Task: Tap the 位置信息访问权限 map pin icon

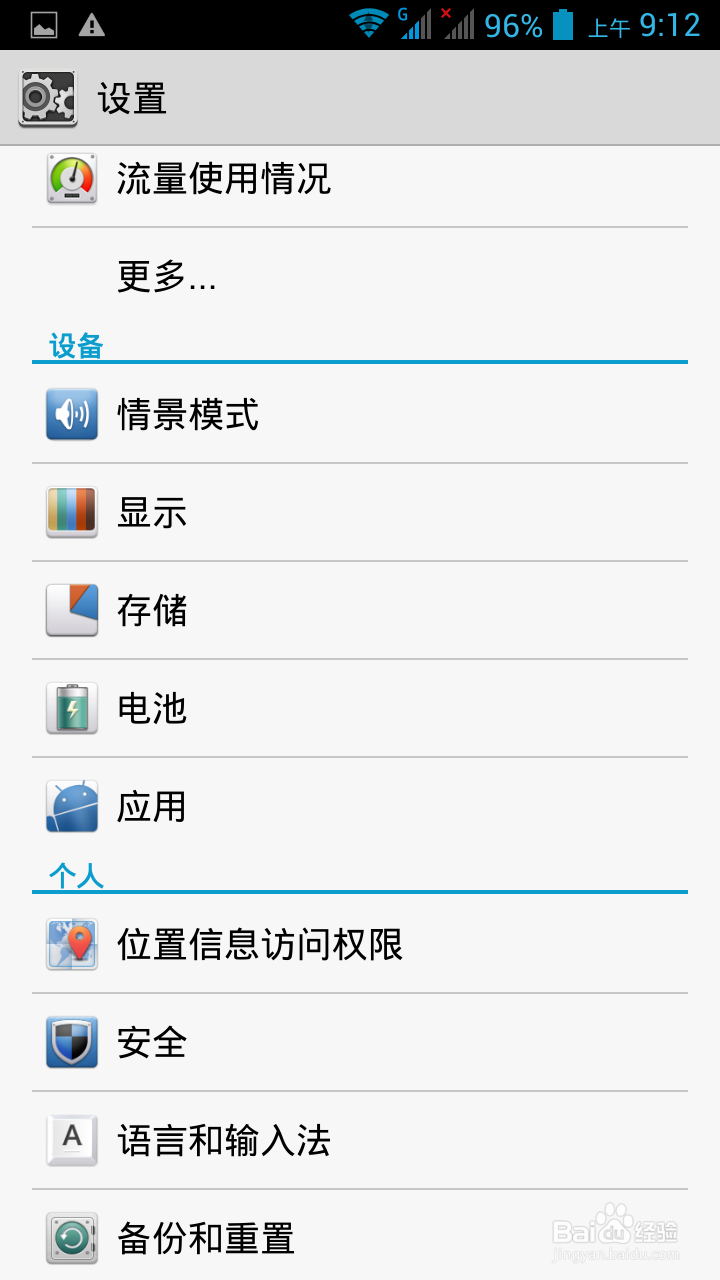Action: point(70,944)
